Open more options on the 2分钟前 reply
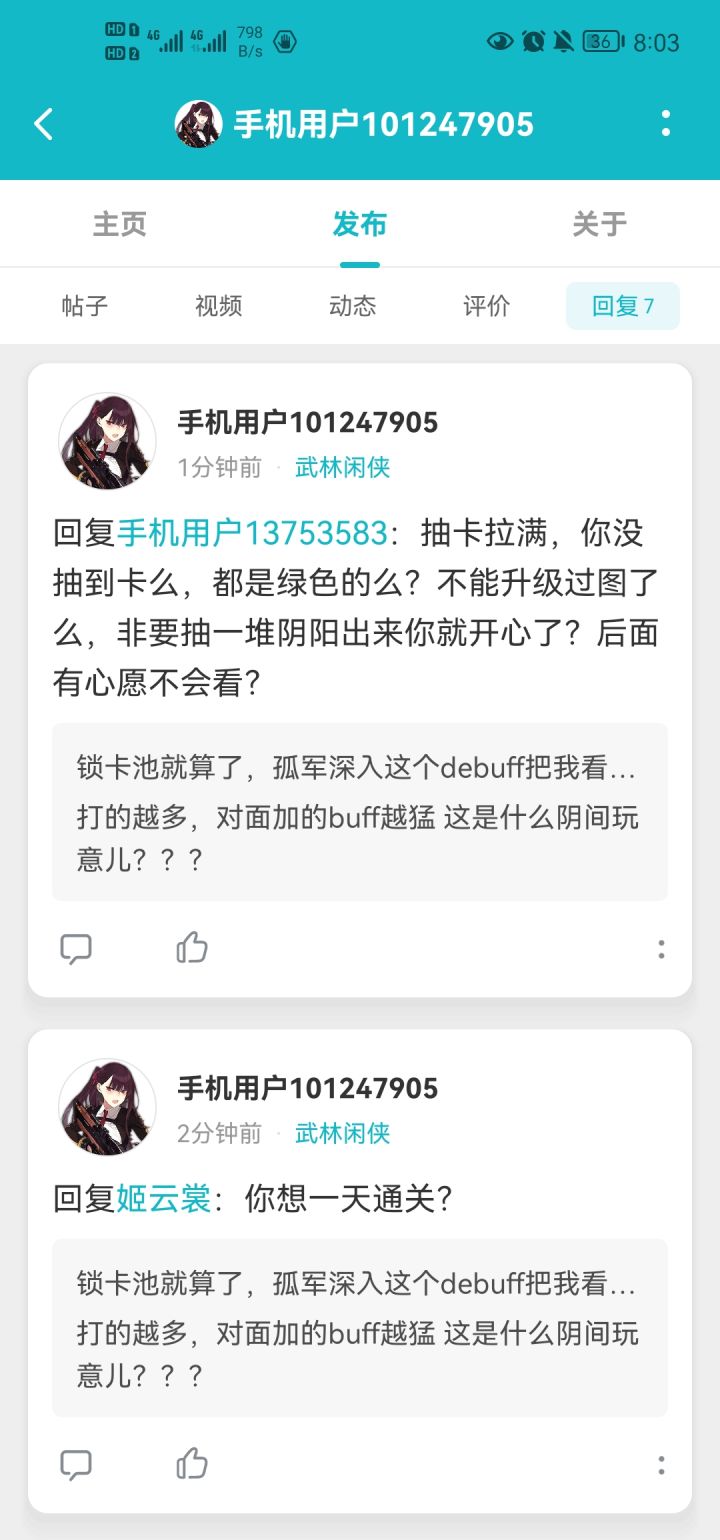720x1540 pixels. tap(661, 1465)
